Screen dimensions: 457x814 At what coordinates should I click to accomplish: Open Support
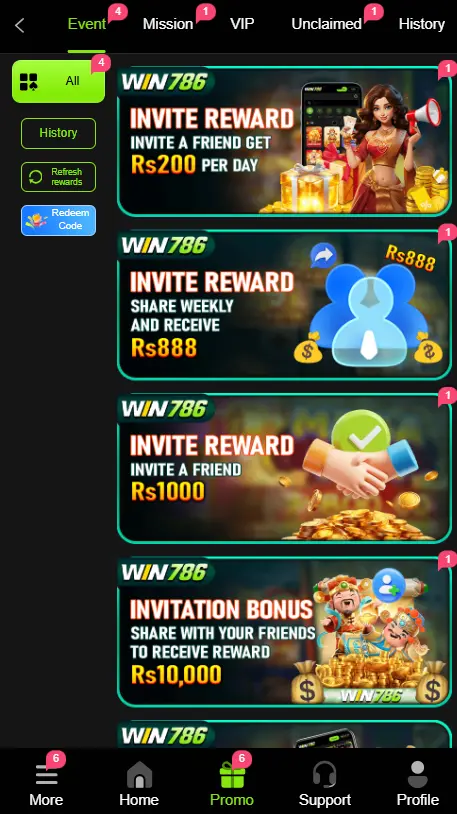[x=325, y=781]
